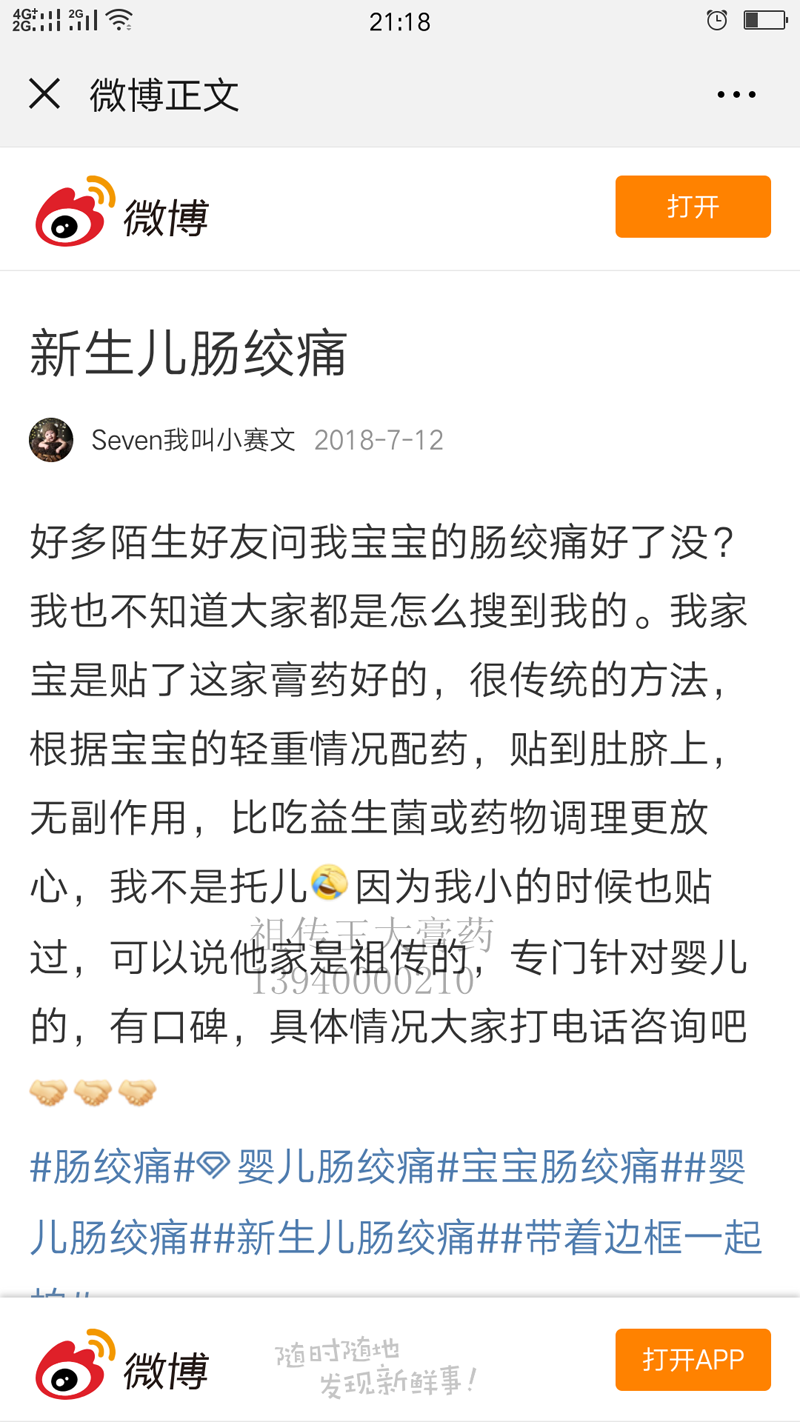Tap the laughing emoji in the post text
This screenshot has width=800, height=1422.
(331, 880)
